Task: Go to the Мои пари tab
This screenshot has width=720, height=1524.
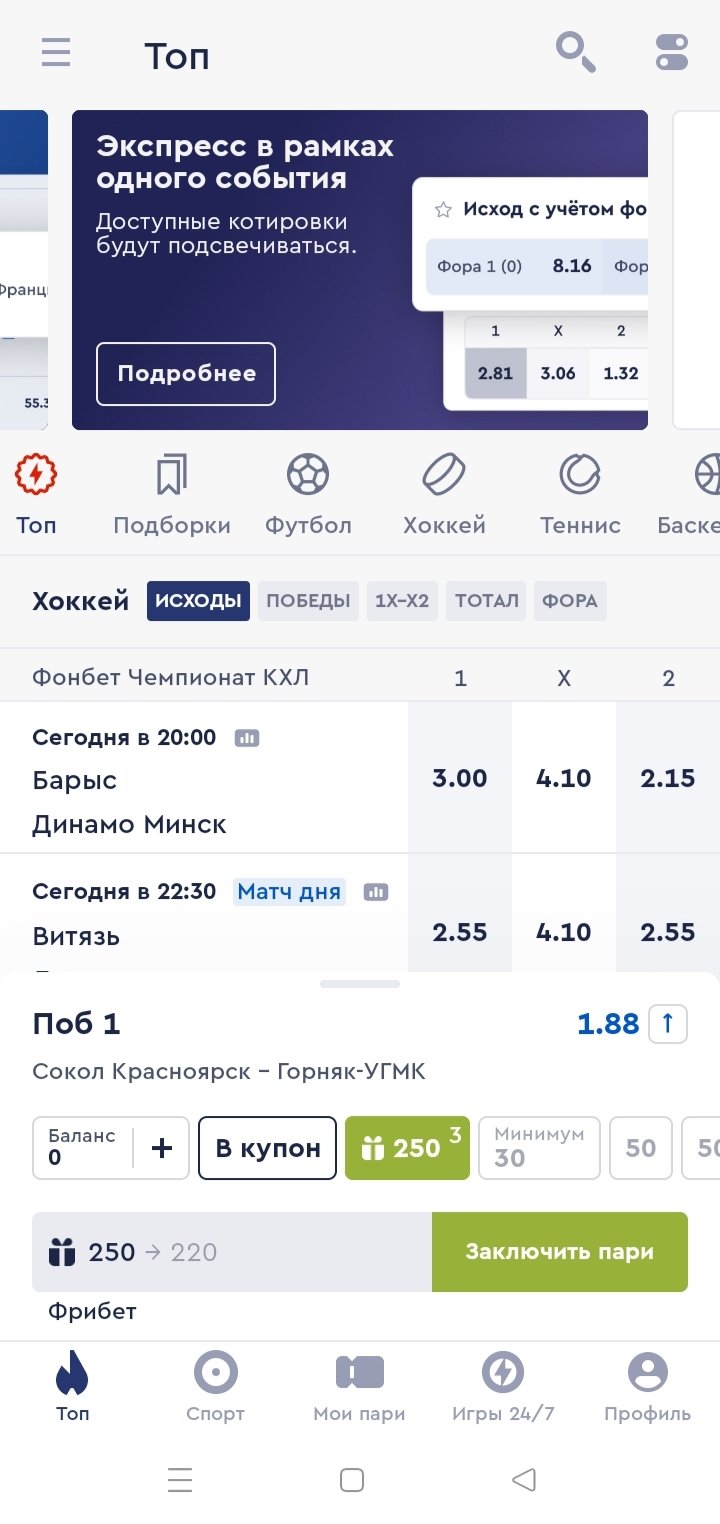Action: click(x=359, y=1388)
